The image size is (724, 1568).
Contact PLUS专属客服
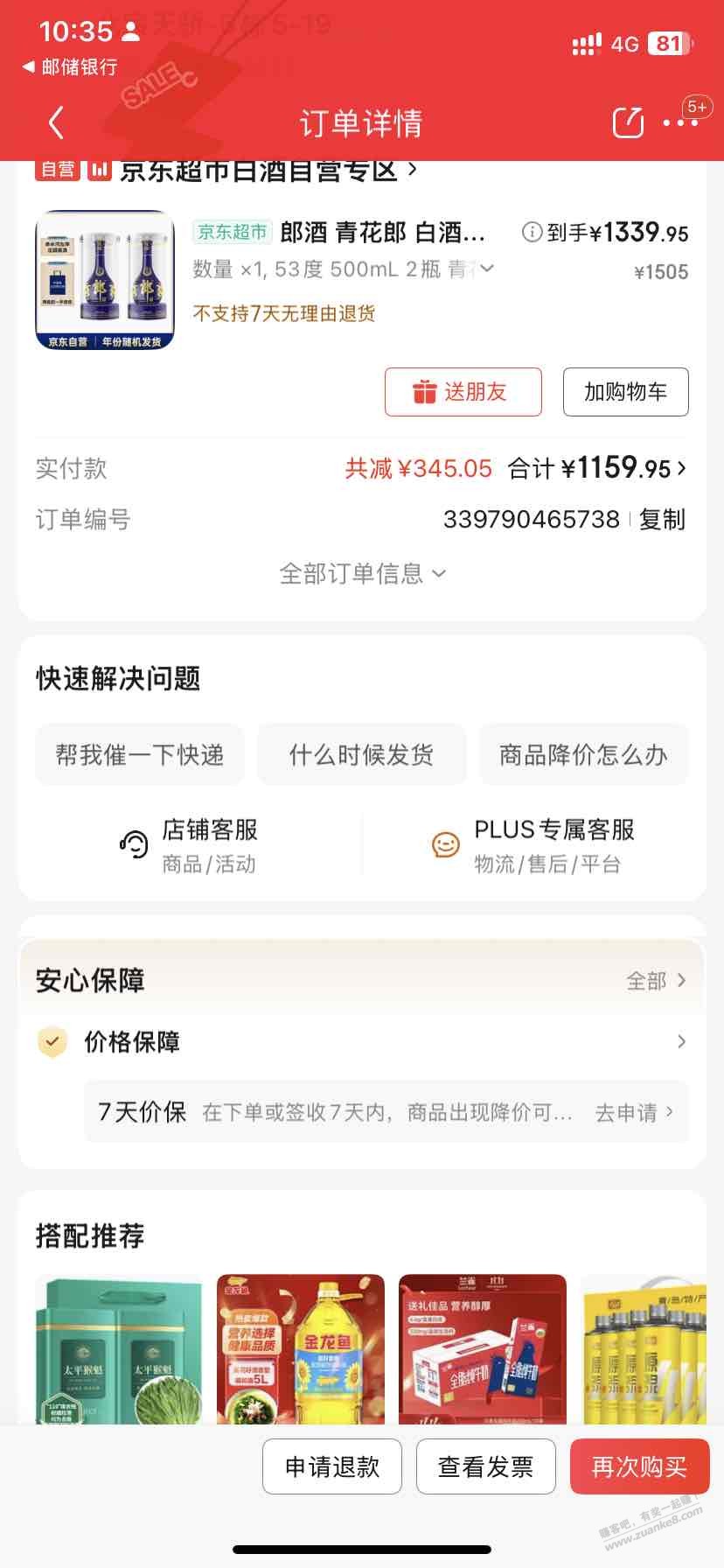(x=533, y=845)
